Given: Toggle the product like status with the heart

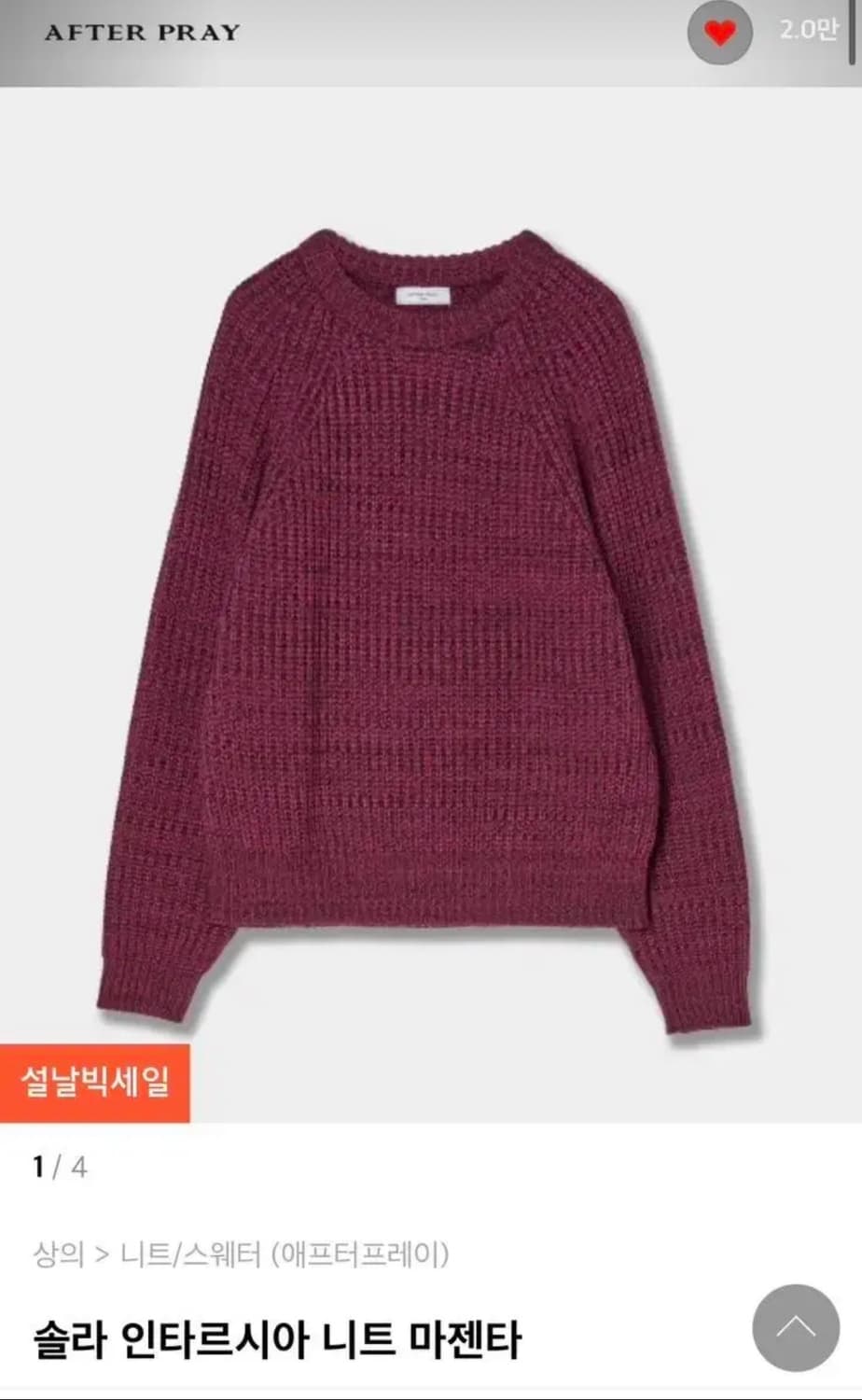Looking at the screenshot, I should [x=718, y=34].
